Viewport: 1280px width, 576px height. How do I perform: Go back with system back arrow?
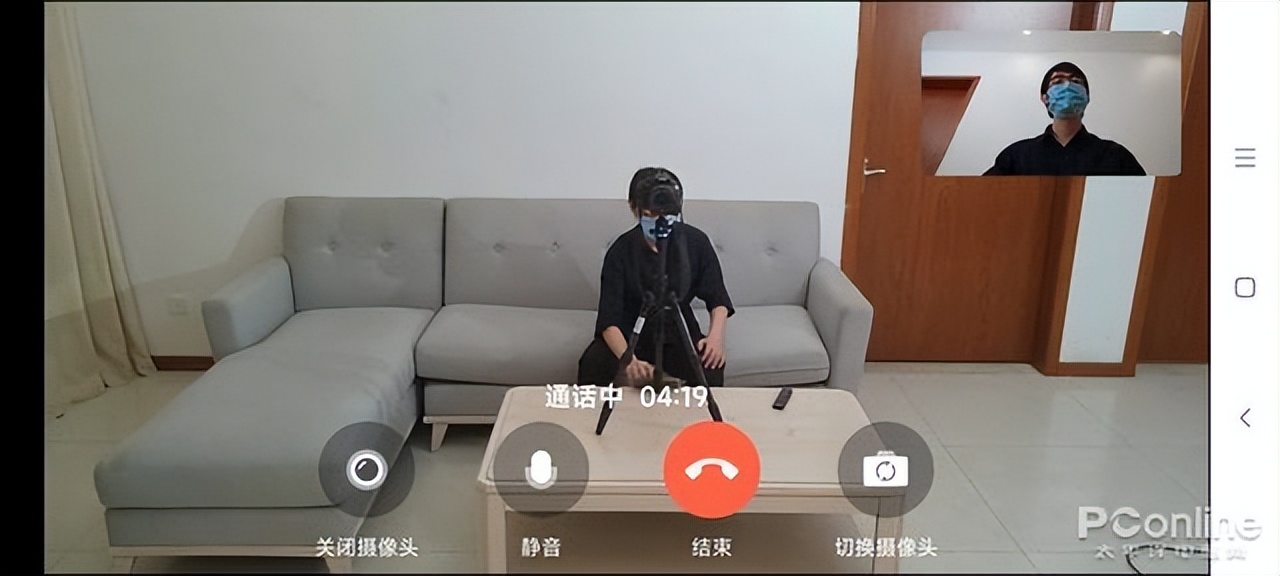[x=1245, y=418]
